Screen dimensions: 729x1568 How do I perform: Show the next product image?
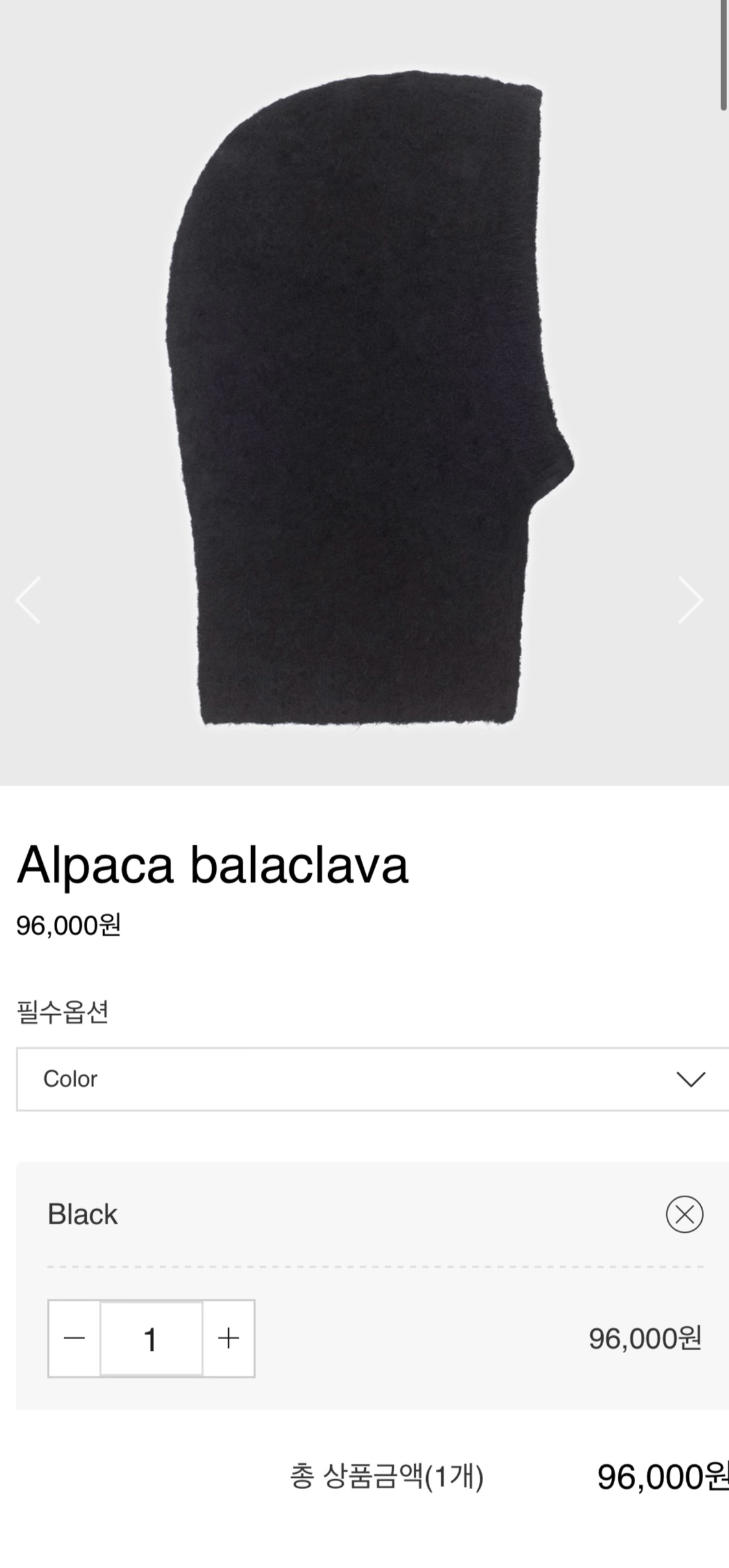point(690,600)
